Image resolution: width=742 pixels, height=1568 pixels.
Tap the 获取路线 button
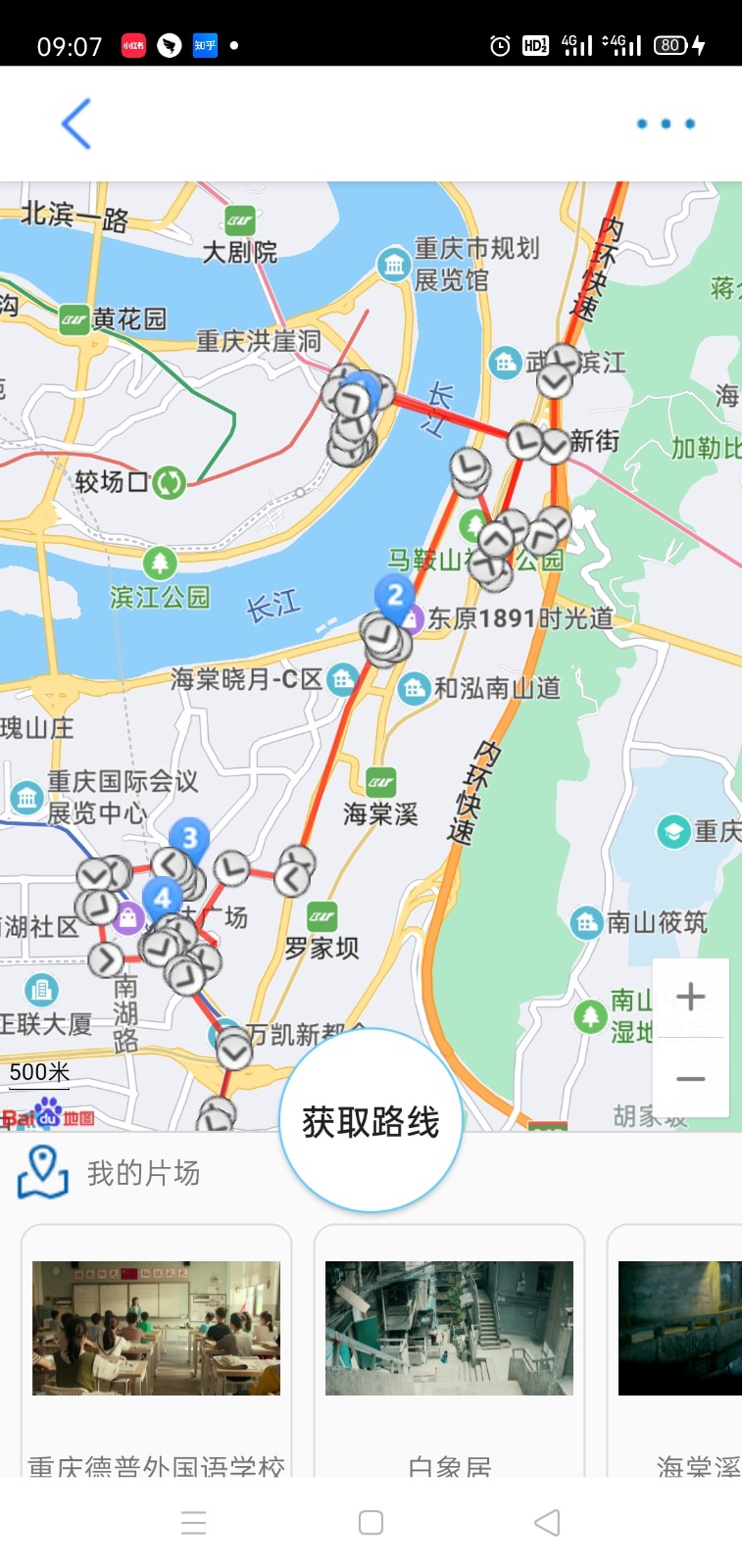tap(371, 1121)
